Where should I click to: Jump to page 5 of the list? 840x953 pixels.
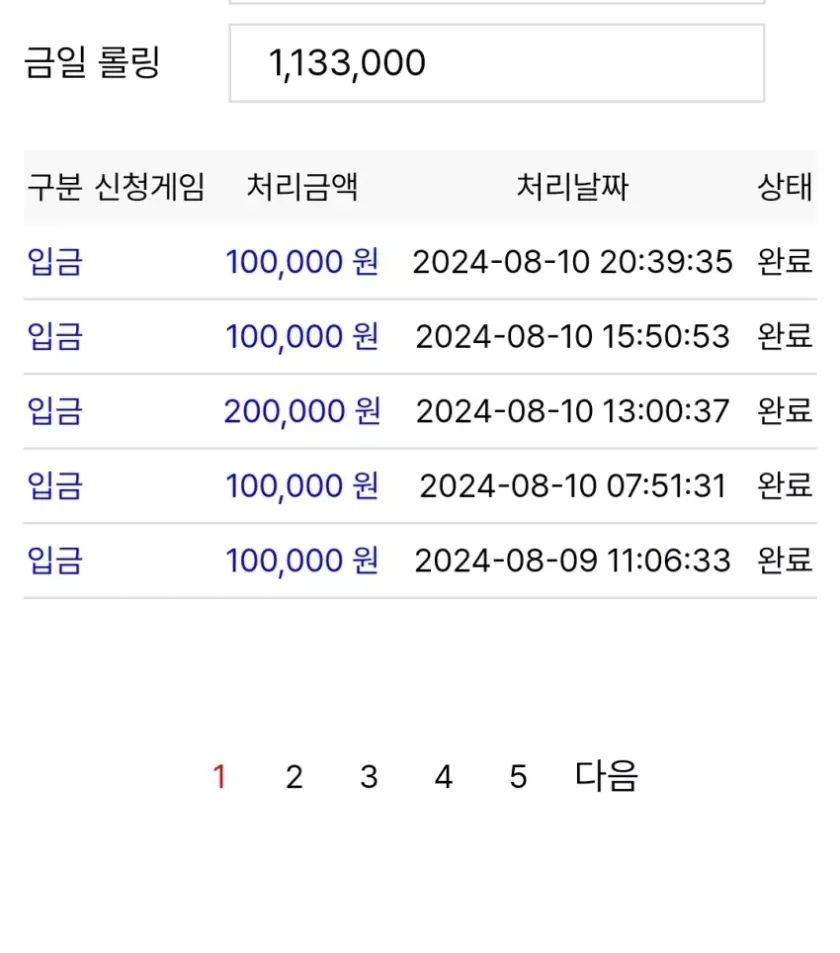click(518, 777)
